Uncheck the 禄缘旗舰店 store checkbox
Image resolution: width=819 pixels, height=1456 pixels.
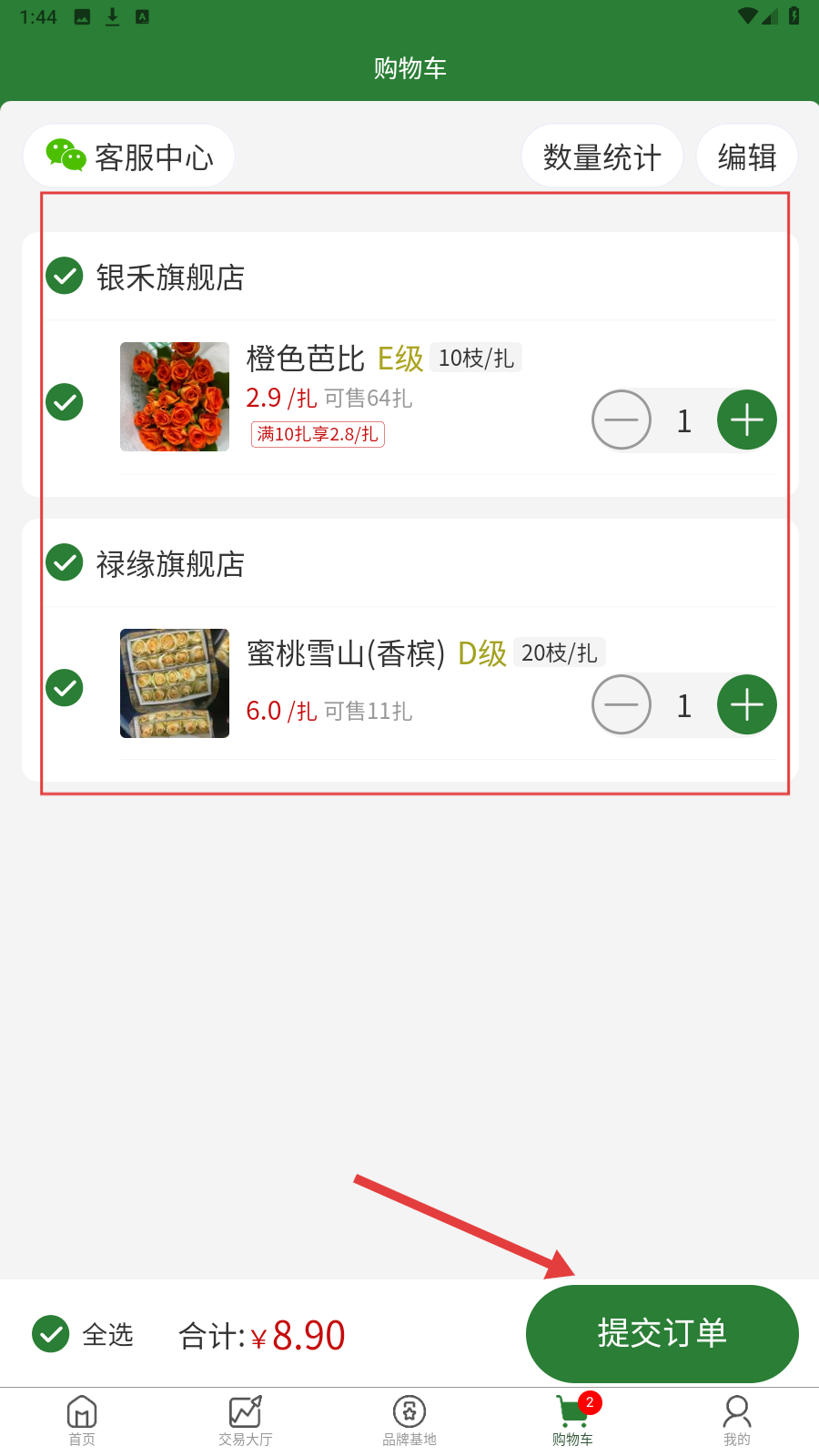(x=65, y=562)
